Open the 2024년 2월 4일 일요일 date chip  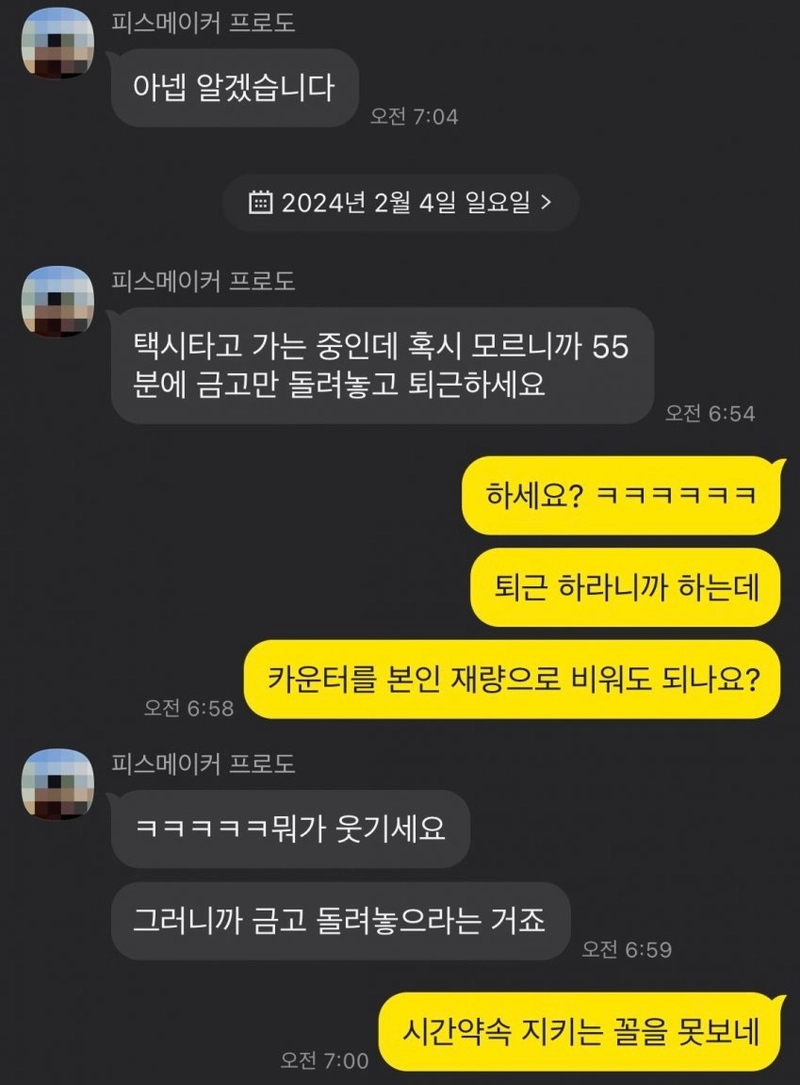[x=399, y=202]
